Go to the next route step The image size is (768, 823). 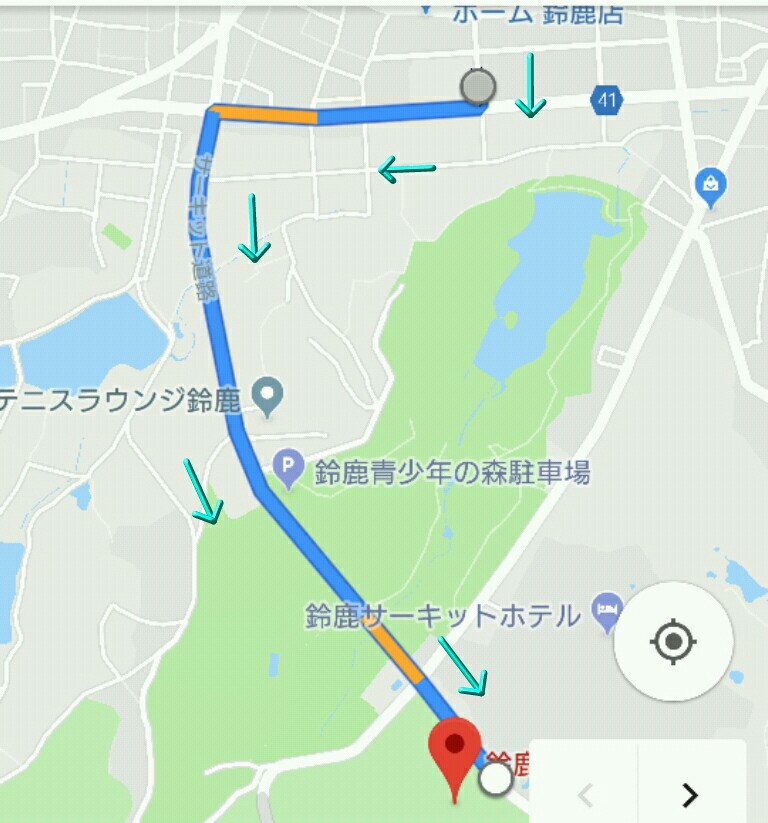tap(690, 794)
